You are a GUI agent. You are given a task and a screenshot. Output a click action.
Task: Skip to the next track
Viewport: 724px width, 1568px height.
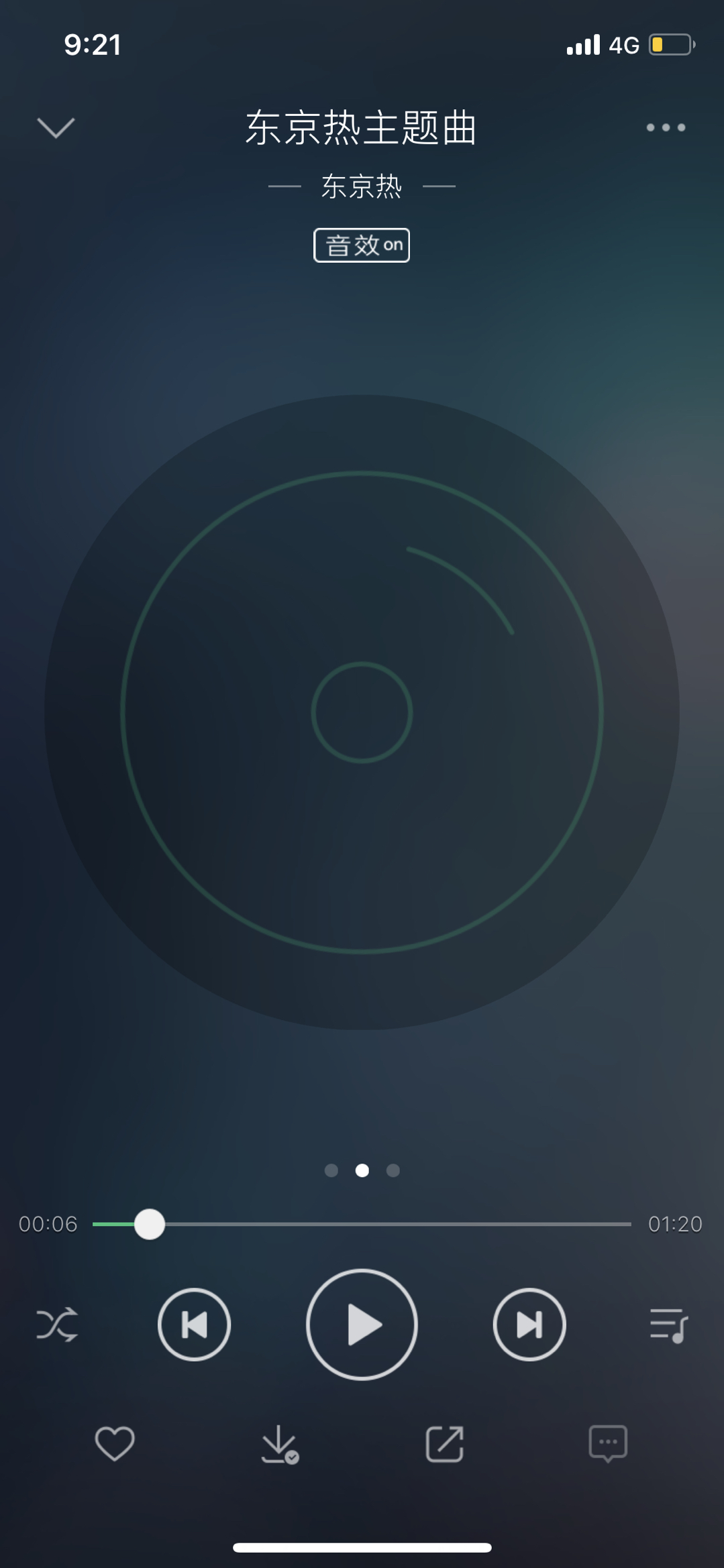tap(529, 1325)
